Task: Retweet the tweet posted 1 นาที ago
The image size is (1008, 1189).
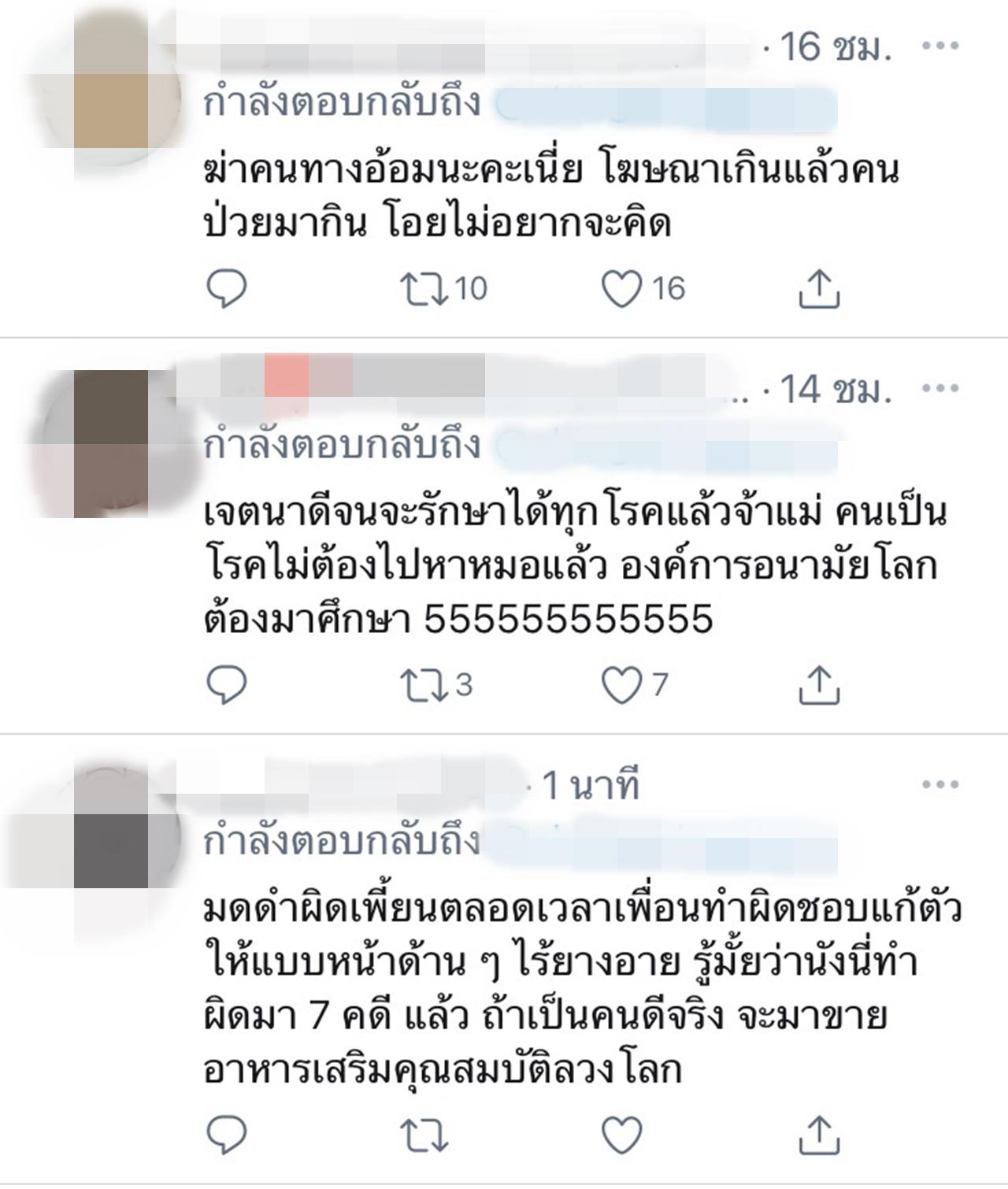Action: pyautogui.click(x=424, y=1135)
